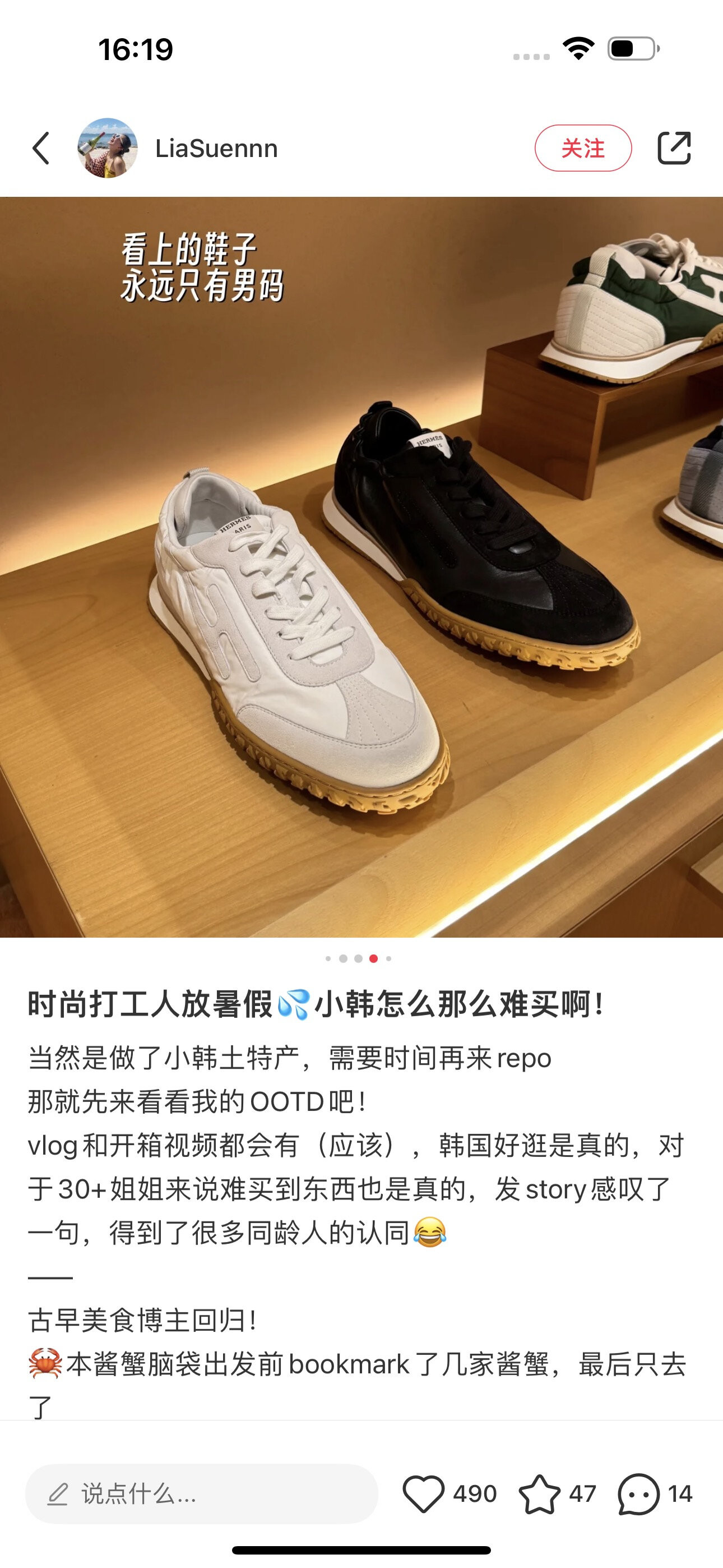Open the comments bubble
723x1568 pixels.
point(638,1494)
